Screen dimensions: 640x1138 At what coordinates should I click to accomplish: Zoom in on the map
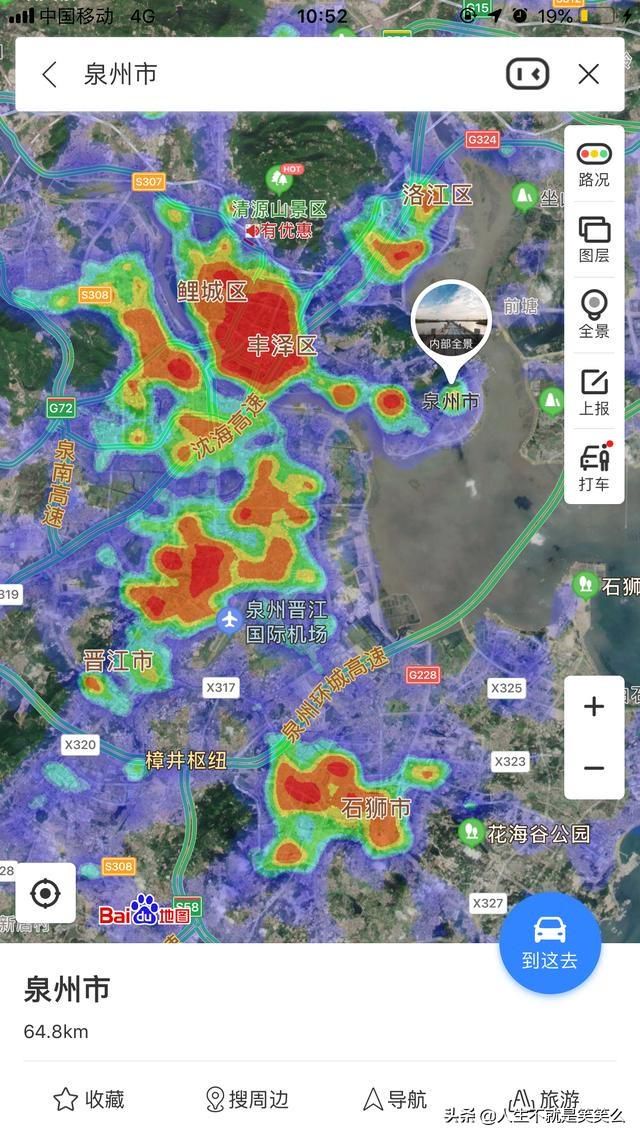coord(594,707)
